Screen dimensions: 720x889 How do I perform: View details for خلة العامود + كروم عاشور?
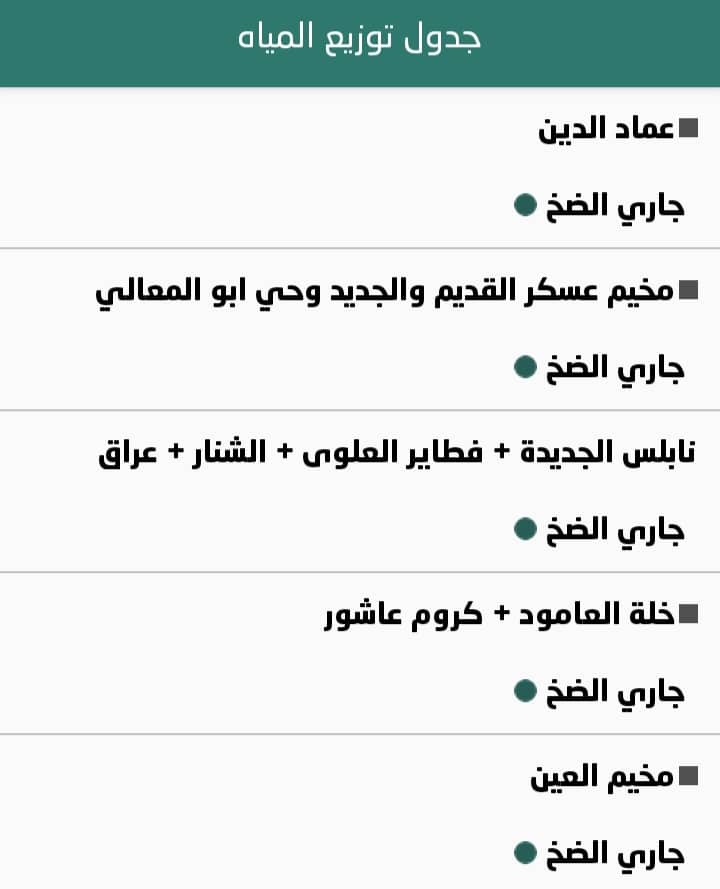coord(500,615)
